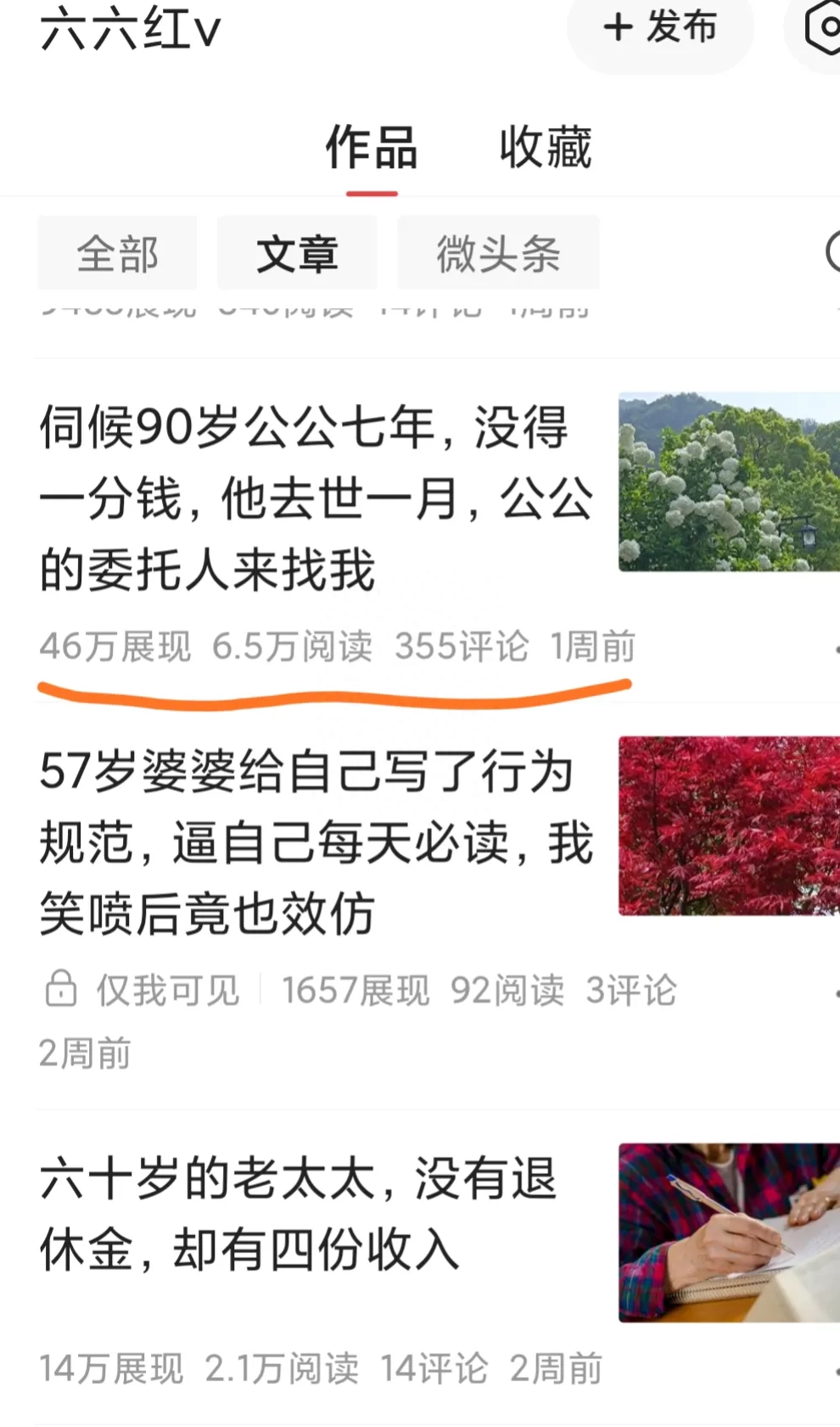The width and height of the screenshot is (840, 1427).
Task: Tap the red maple leaves thumbnail
Action: (x=728, y=826)
